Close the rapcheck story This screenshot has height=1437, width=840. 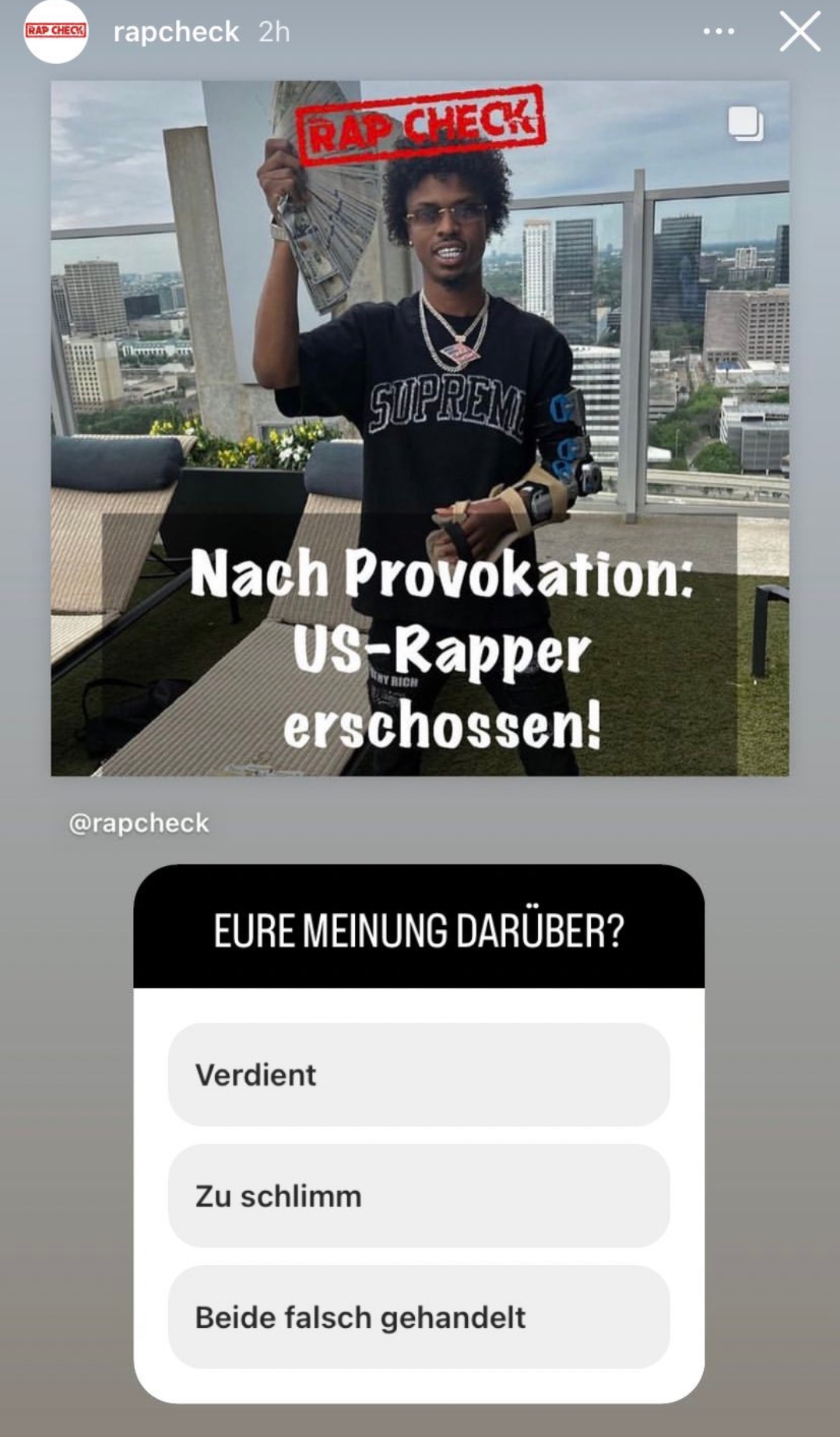pos(800,32)
